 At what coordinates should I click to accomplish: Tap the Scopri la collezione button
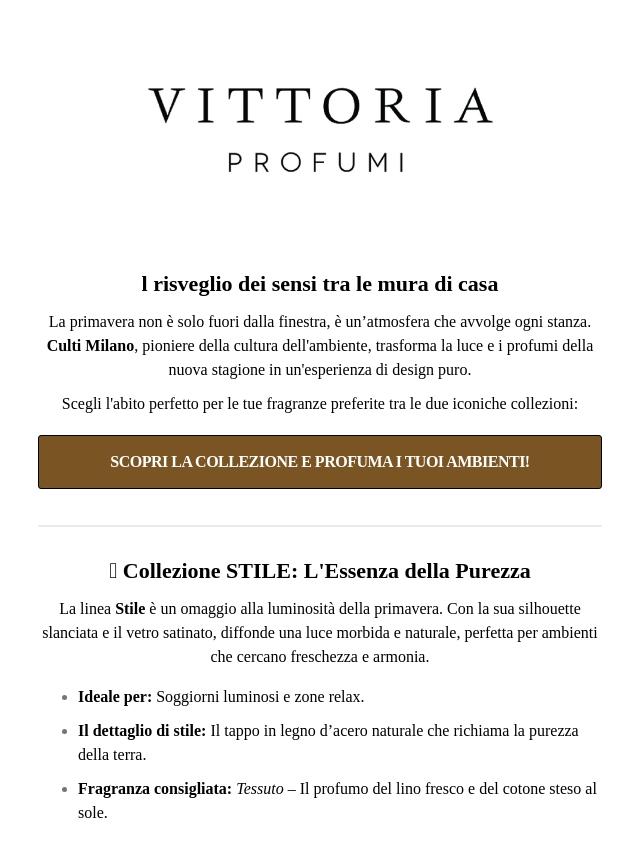pos(320,462)
